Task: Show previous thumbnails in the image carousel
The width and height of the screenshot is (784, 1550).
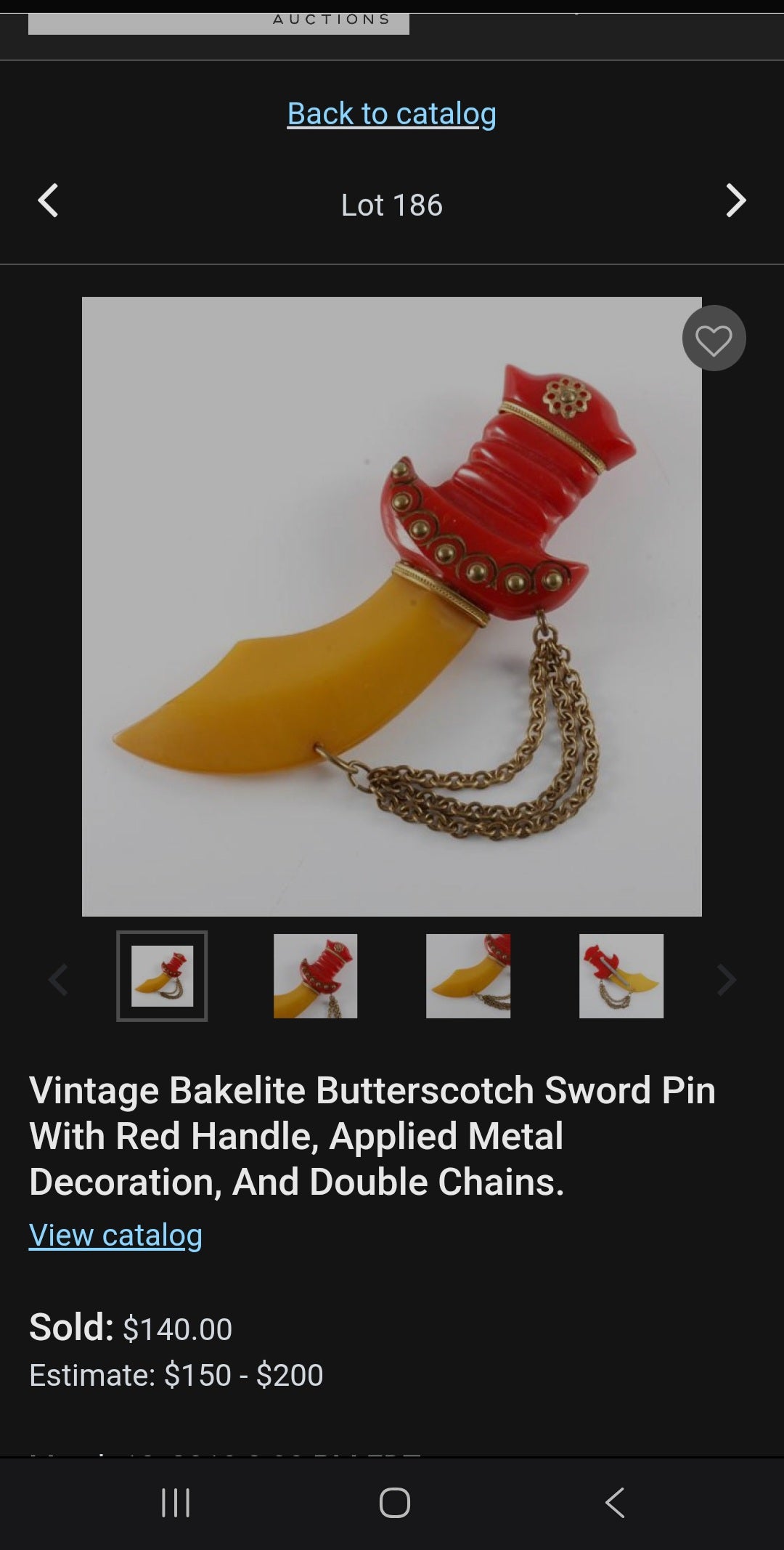Action: click(x=58, y=979)
